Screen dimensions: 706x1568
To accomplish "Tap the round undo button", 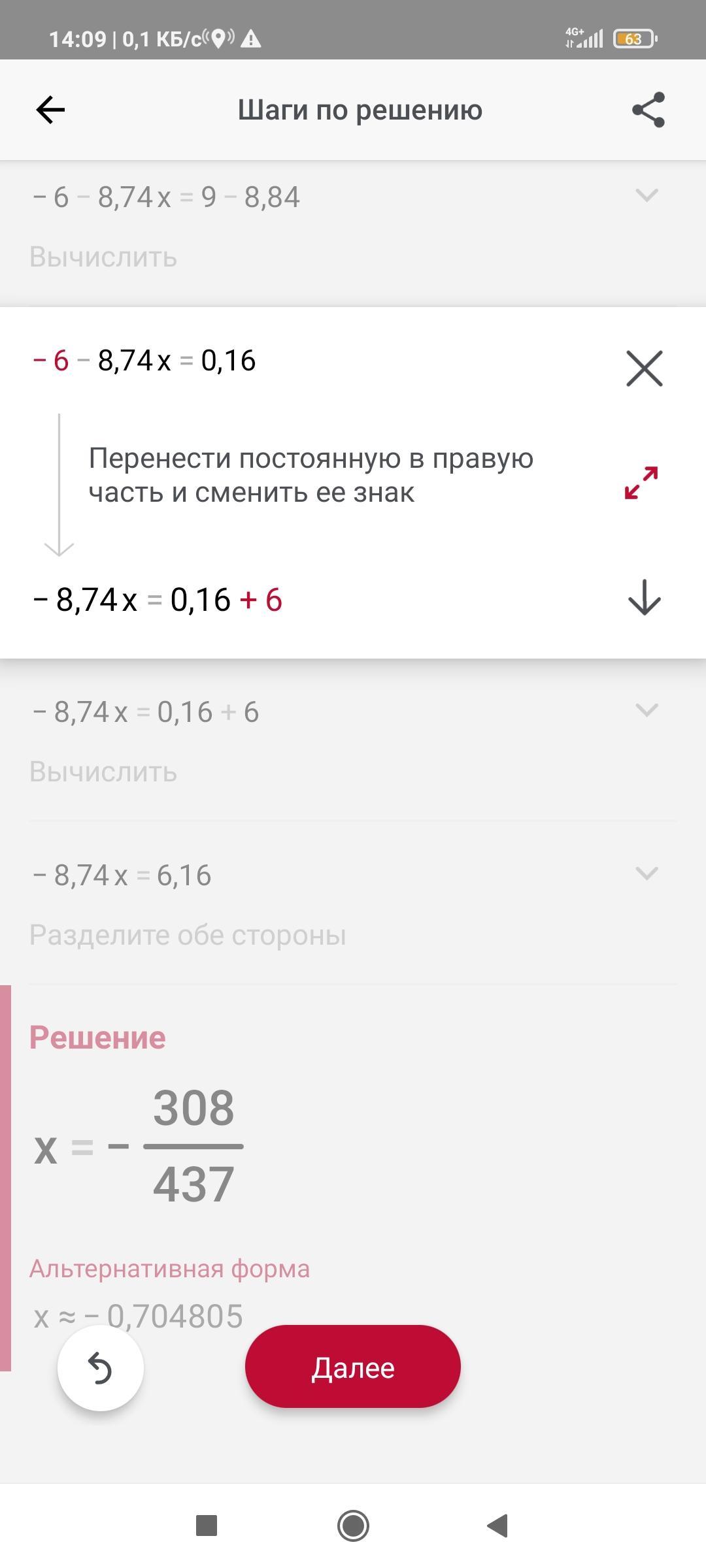I will click(x=101, y=1368).
